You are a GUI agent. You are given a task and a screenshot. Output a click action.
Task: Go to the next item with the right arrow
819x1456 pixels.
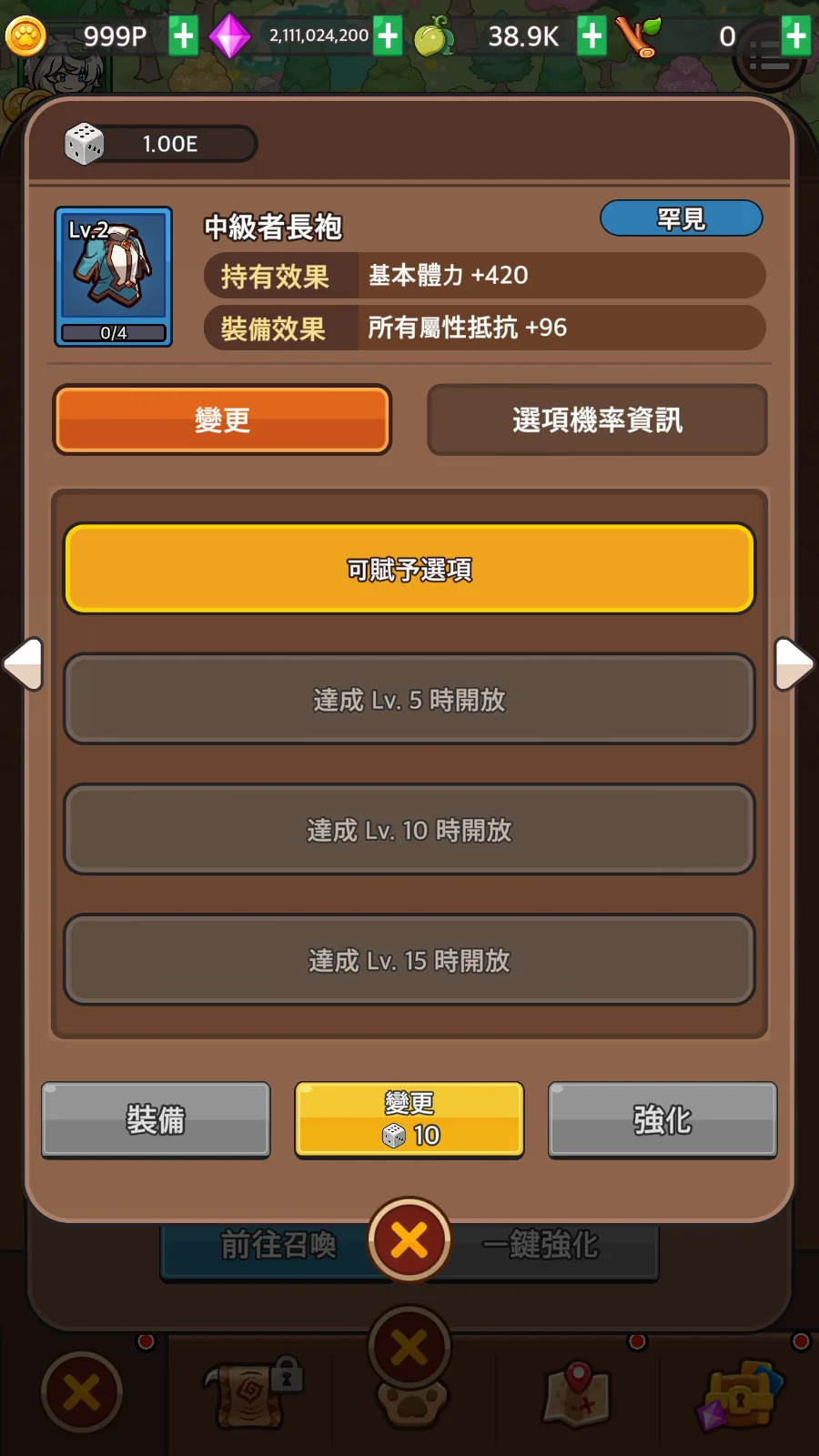point(794,663)
